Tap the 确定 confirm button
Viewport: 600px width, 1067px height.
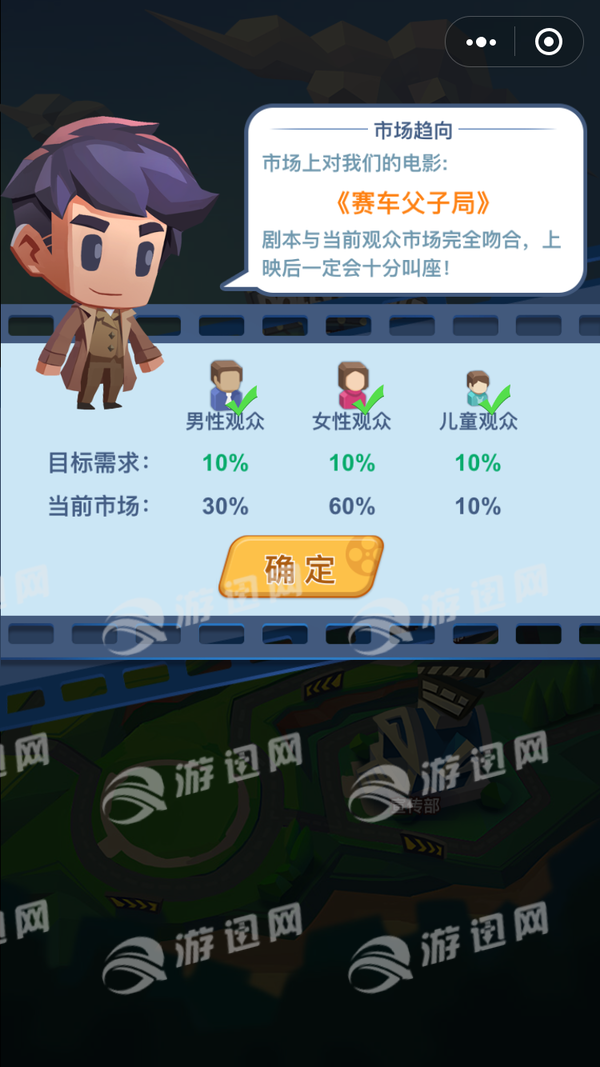tap(300, 568)
